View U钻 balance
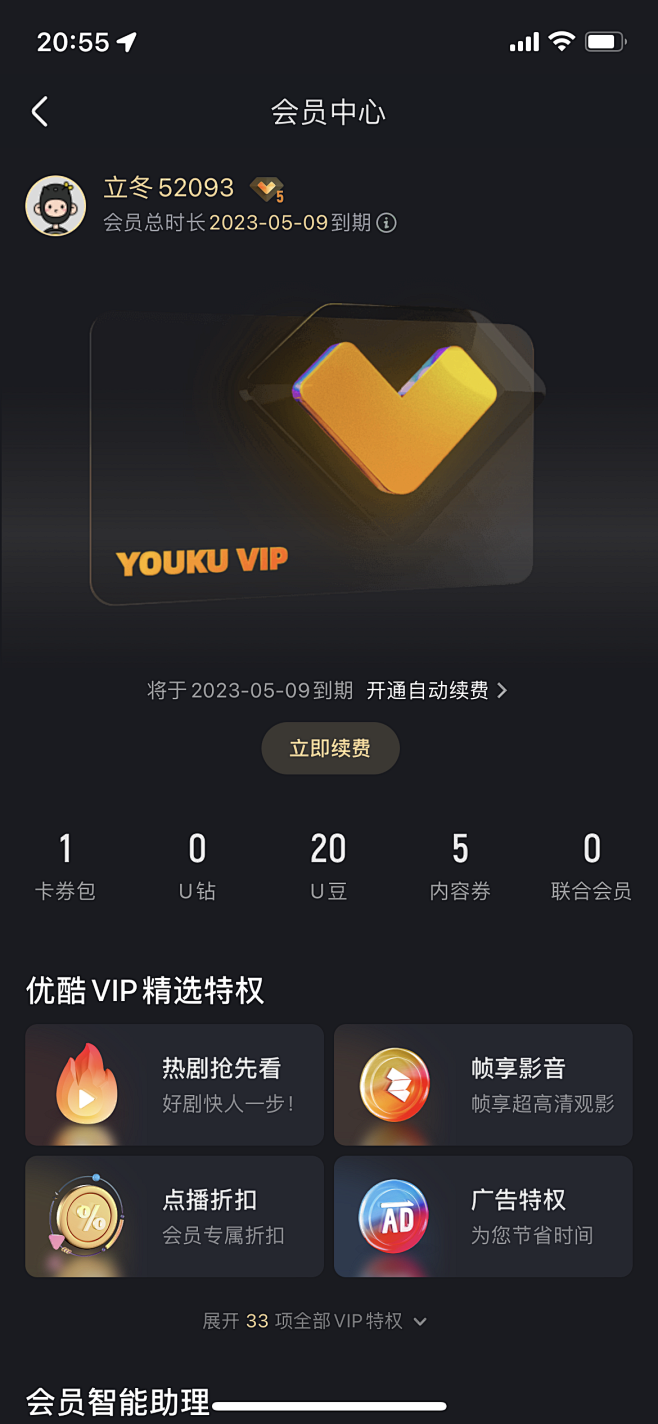 click(197, 867)
